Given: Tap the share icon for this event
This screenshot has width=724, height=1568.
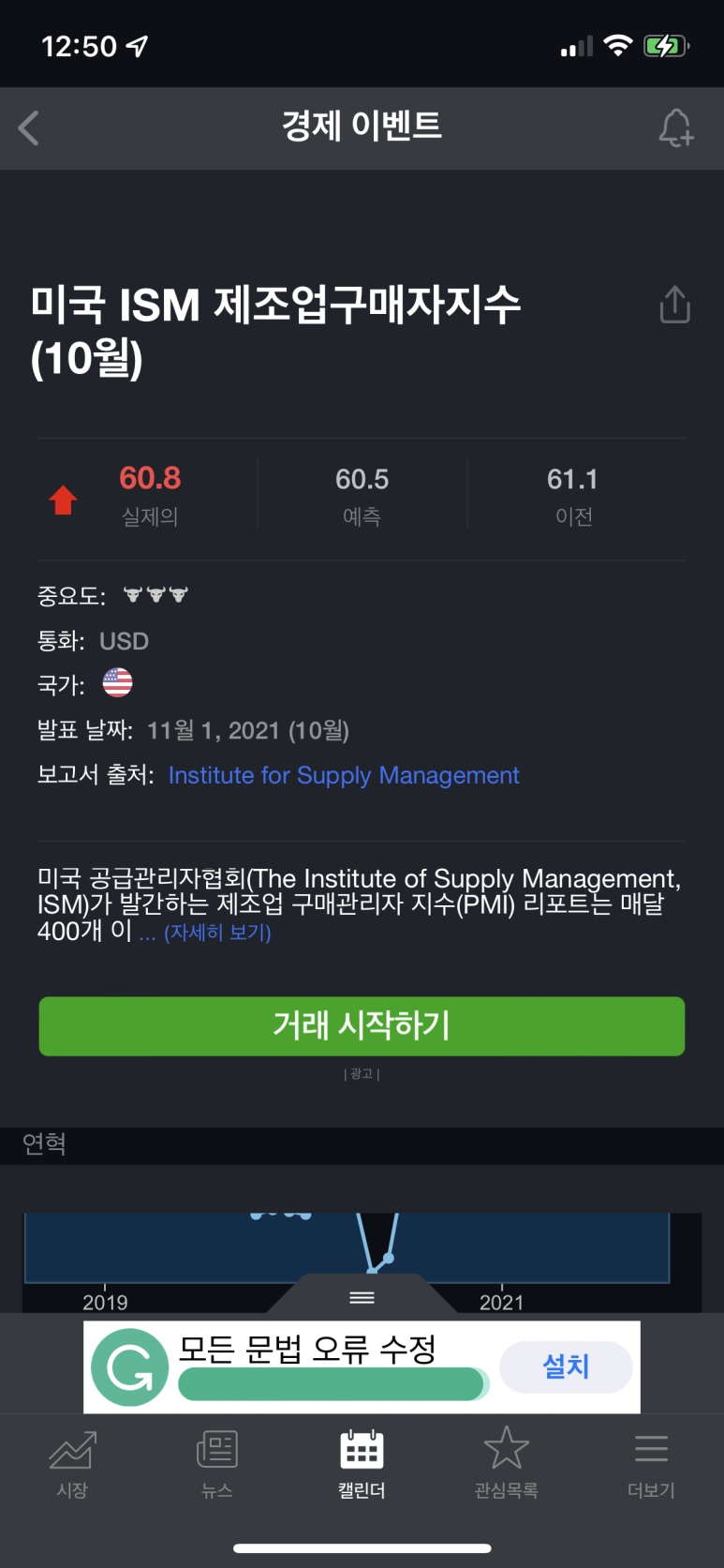Looking at the screenshot, I should [673, 304].
